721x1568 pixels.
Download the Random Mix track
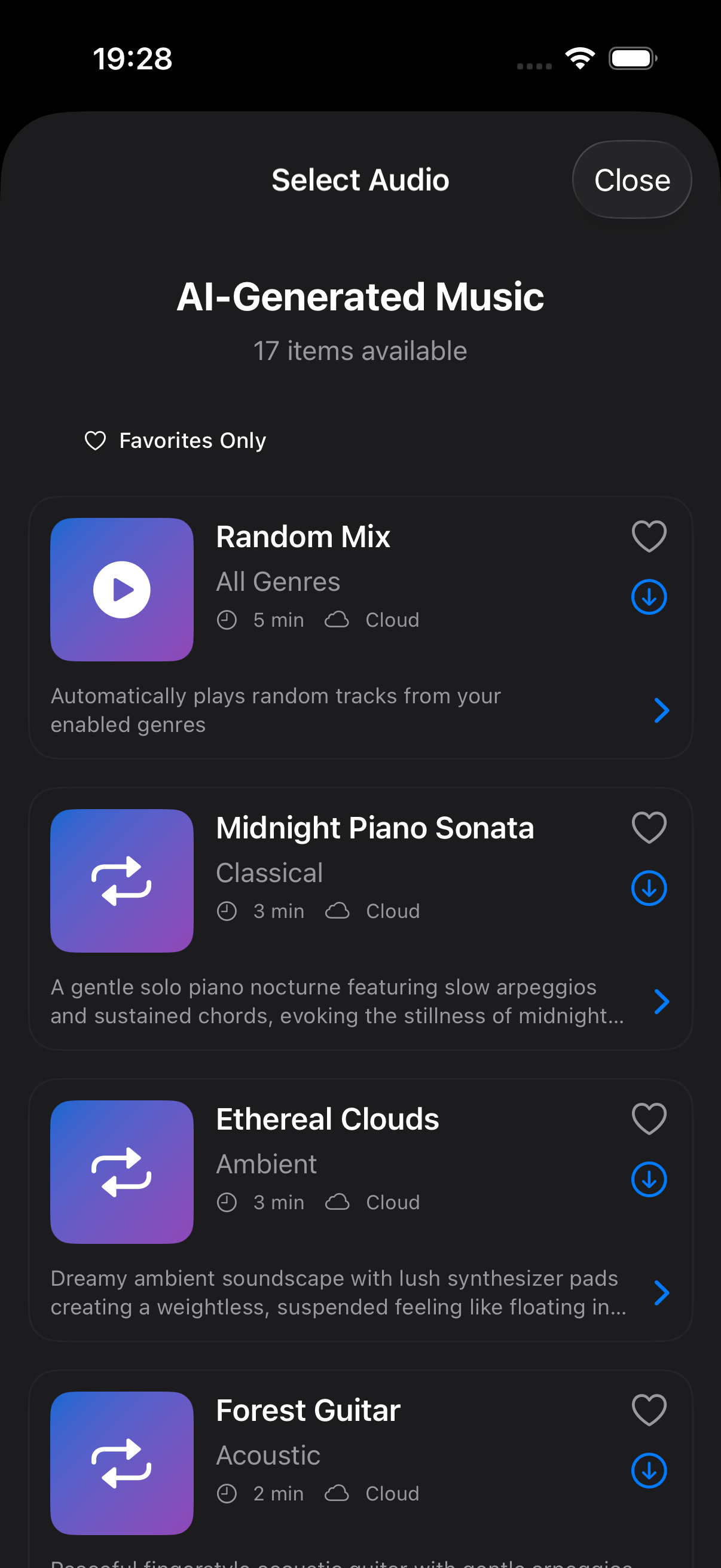click(649, 597)
